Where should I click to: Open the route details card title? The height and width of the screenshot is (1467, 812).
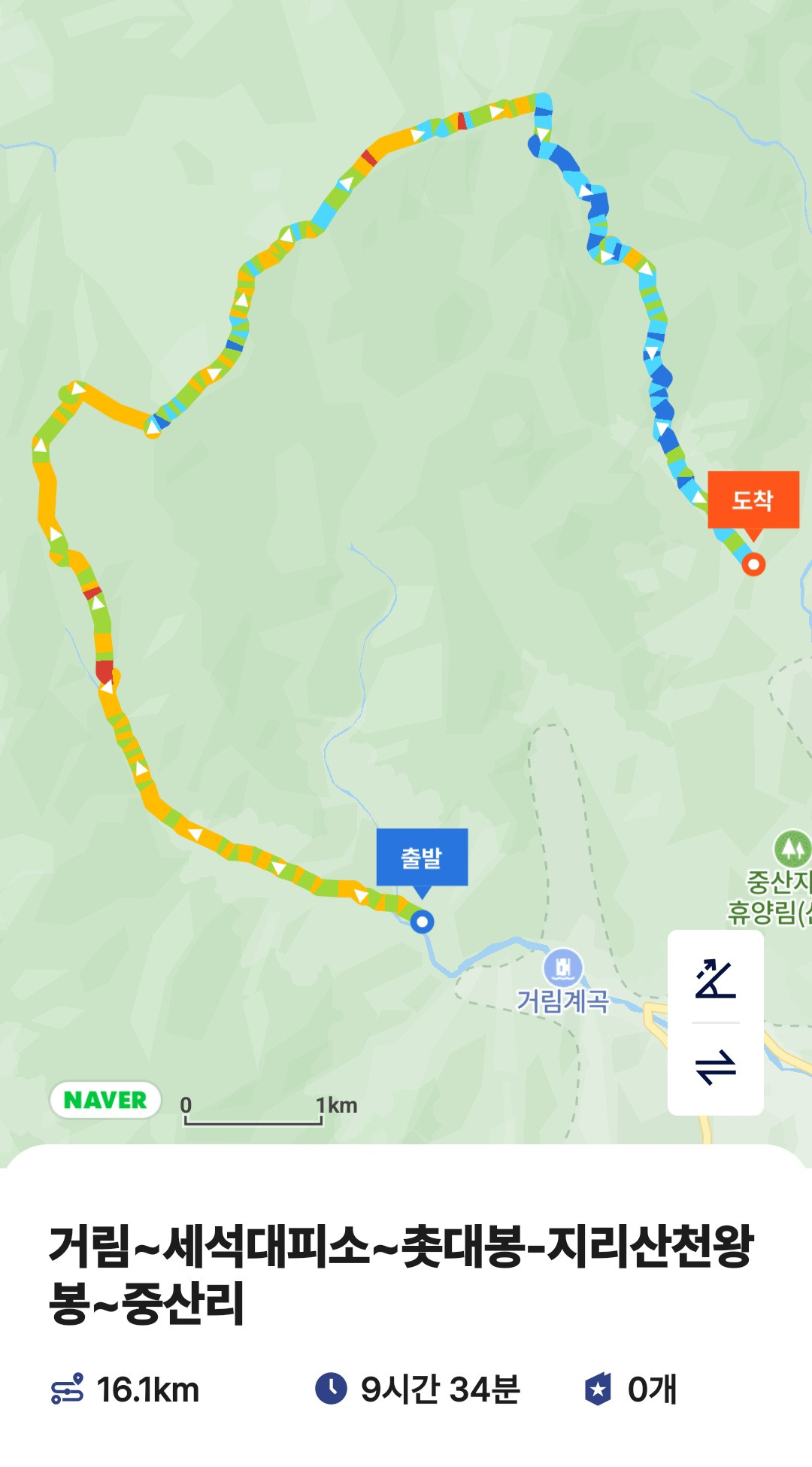click(400, 1274)
